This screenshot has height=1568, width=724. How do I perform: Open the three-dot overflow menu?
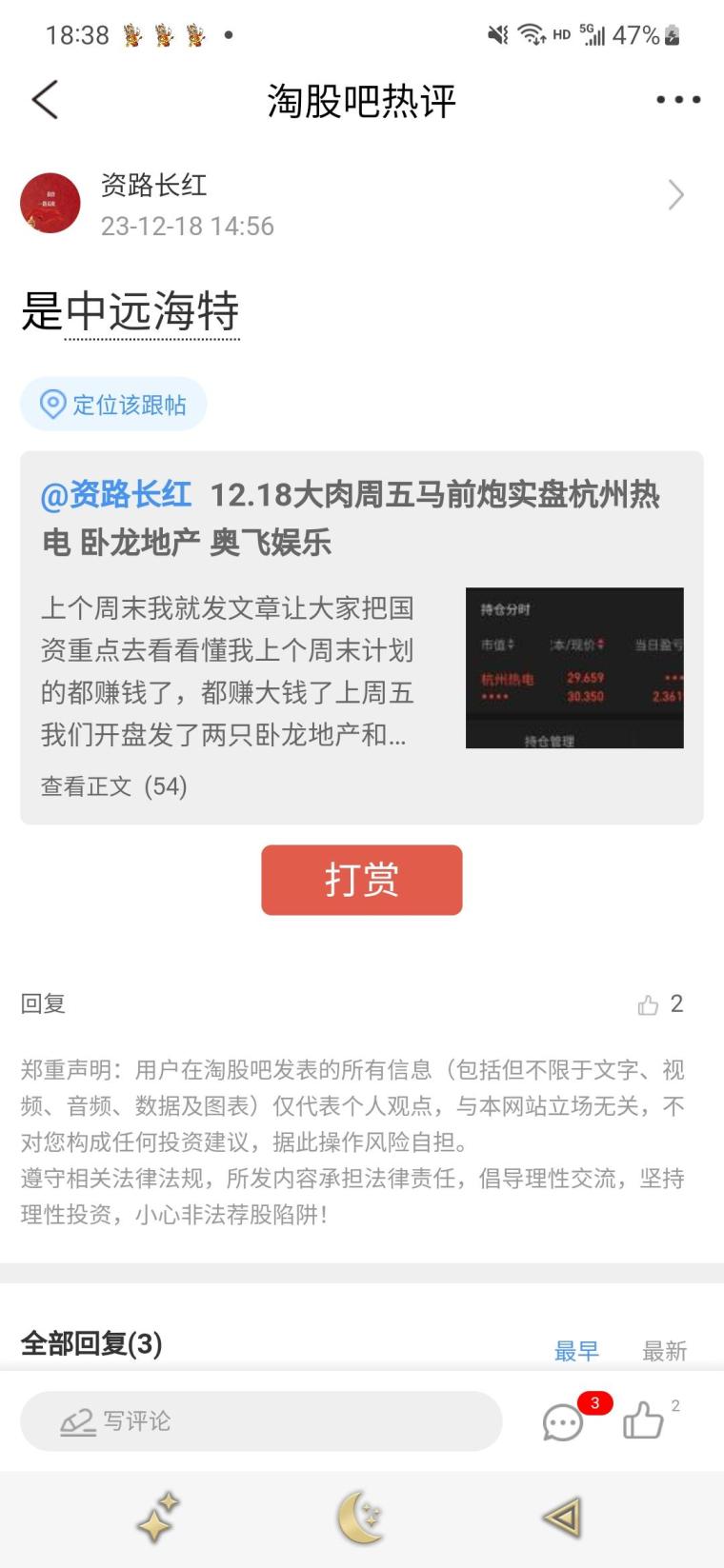pos(678,99)
